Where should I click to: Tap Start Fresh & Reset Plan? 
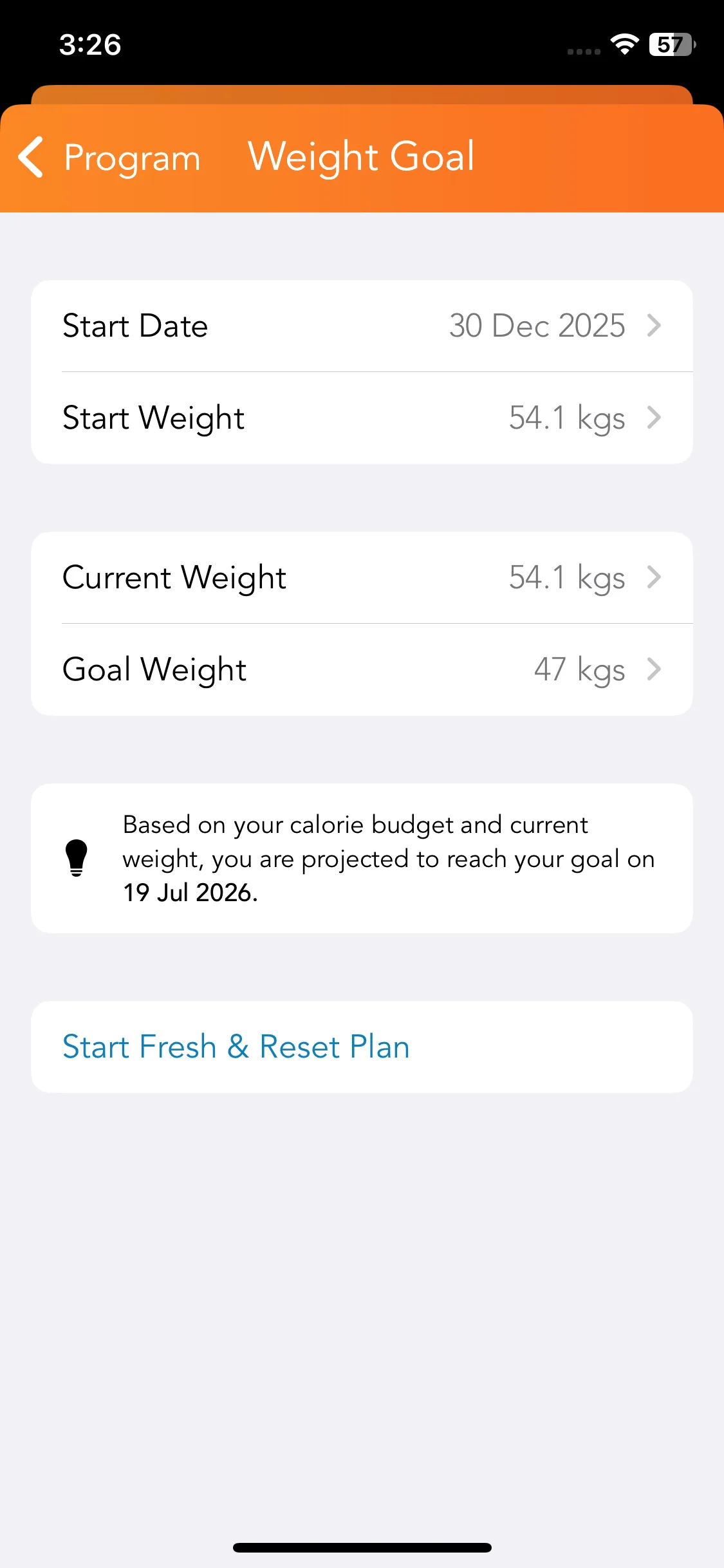coord(236,1047)
